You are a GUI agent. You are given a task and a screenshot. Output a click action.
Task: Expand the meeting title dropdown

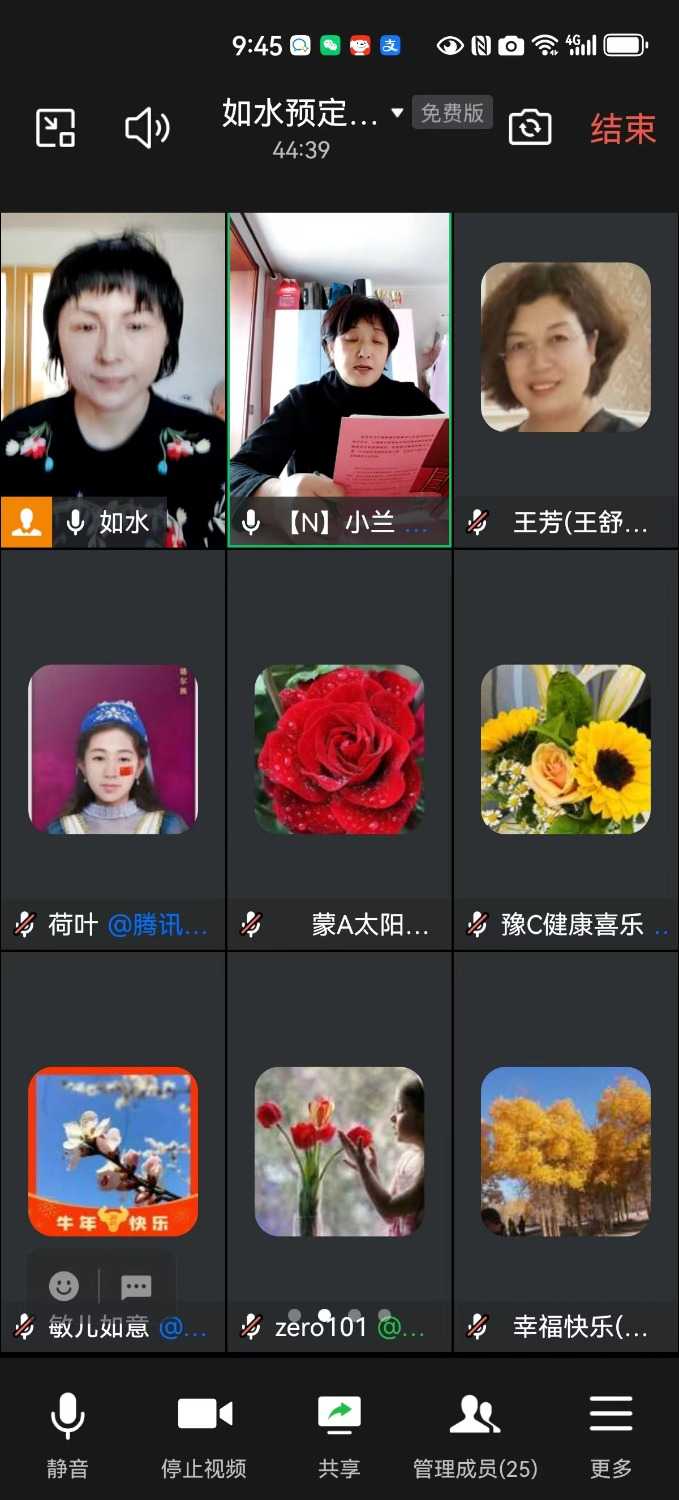397,112
